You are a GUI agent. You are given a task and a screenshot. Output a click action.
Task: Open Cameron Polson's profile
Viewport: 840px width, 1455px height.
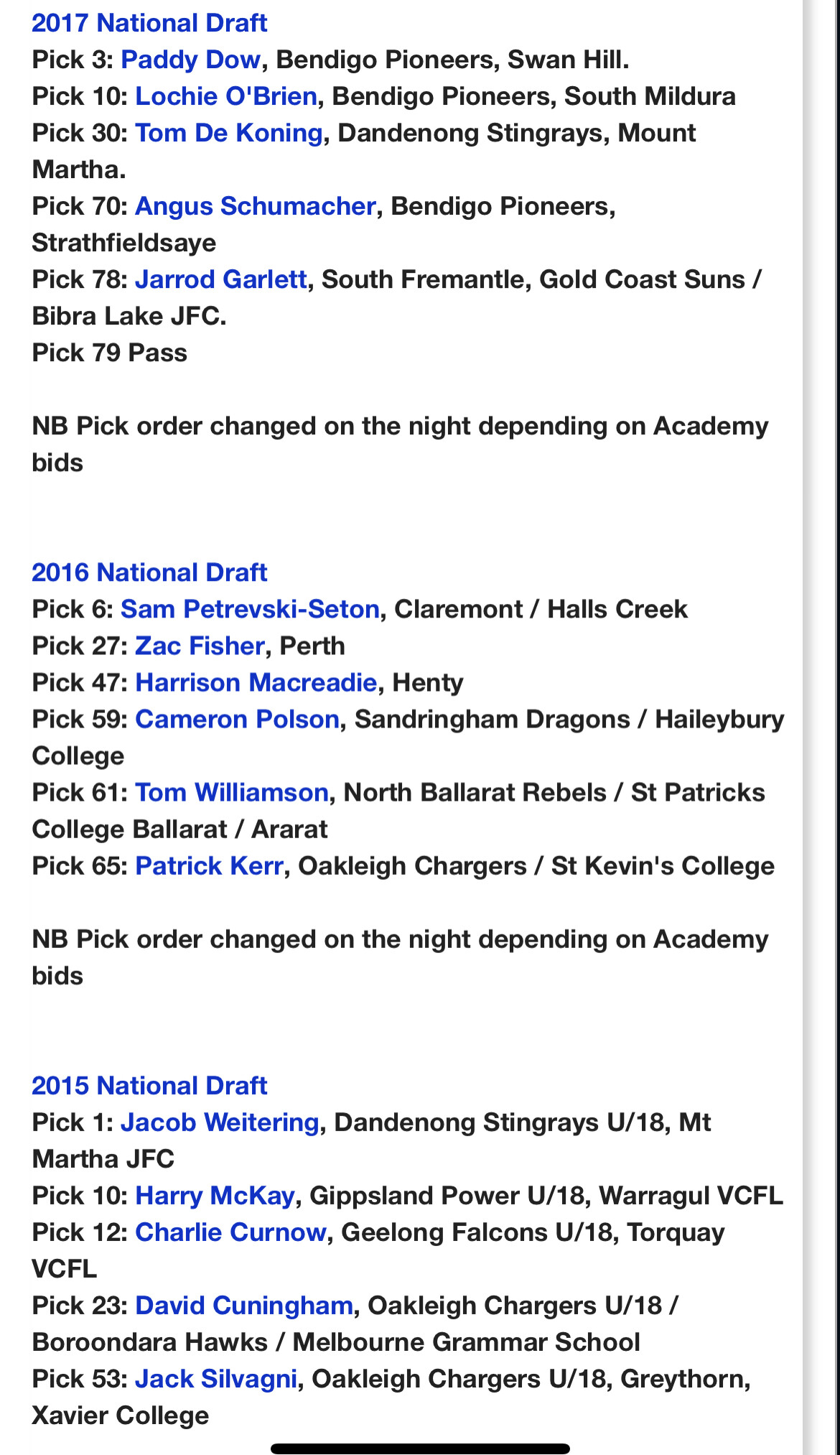(238, 719)
